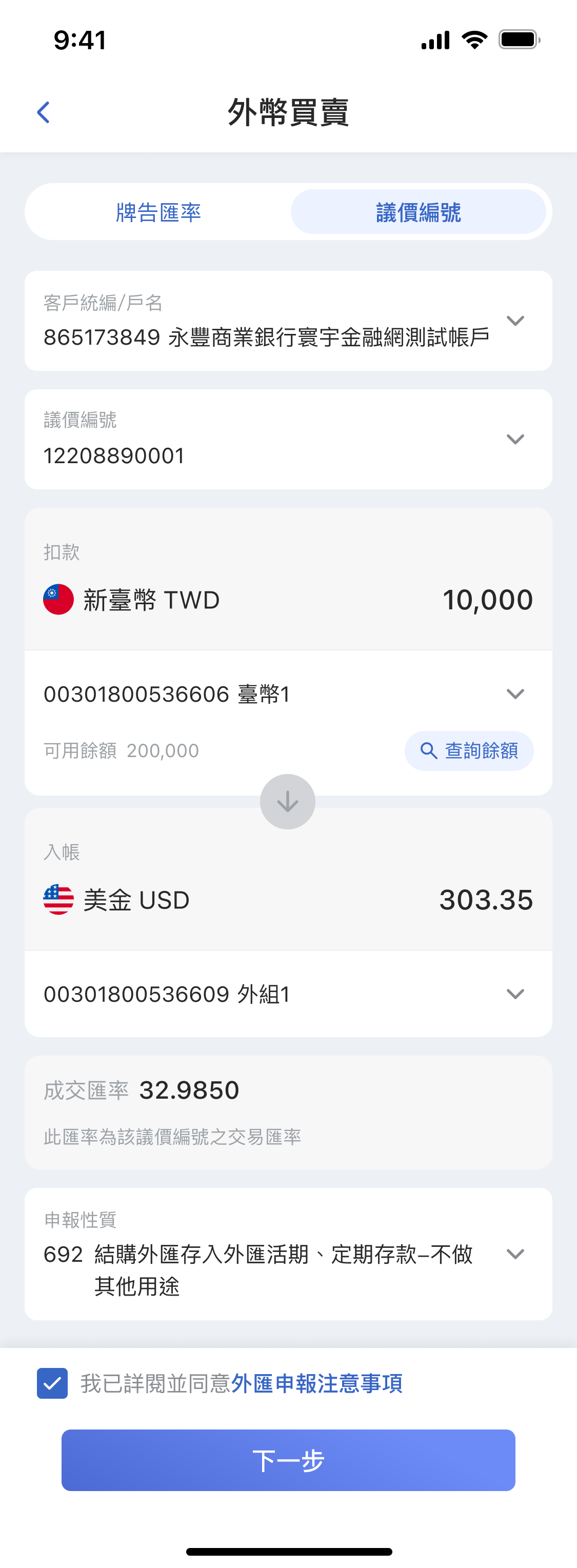Select the US flag icon beside 美金 USD
Image resolution: width=577 pixels, height=1568 pixels.
(58, 900)
